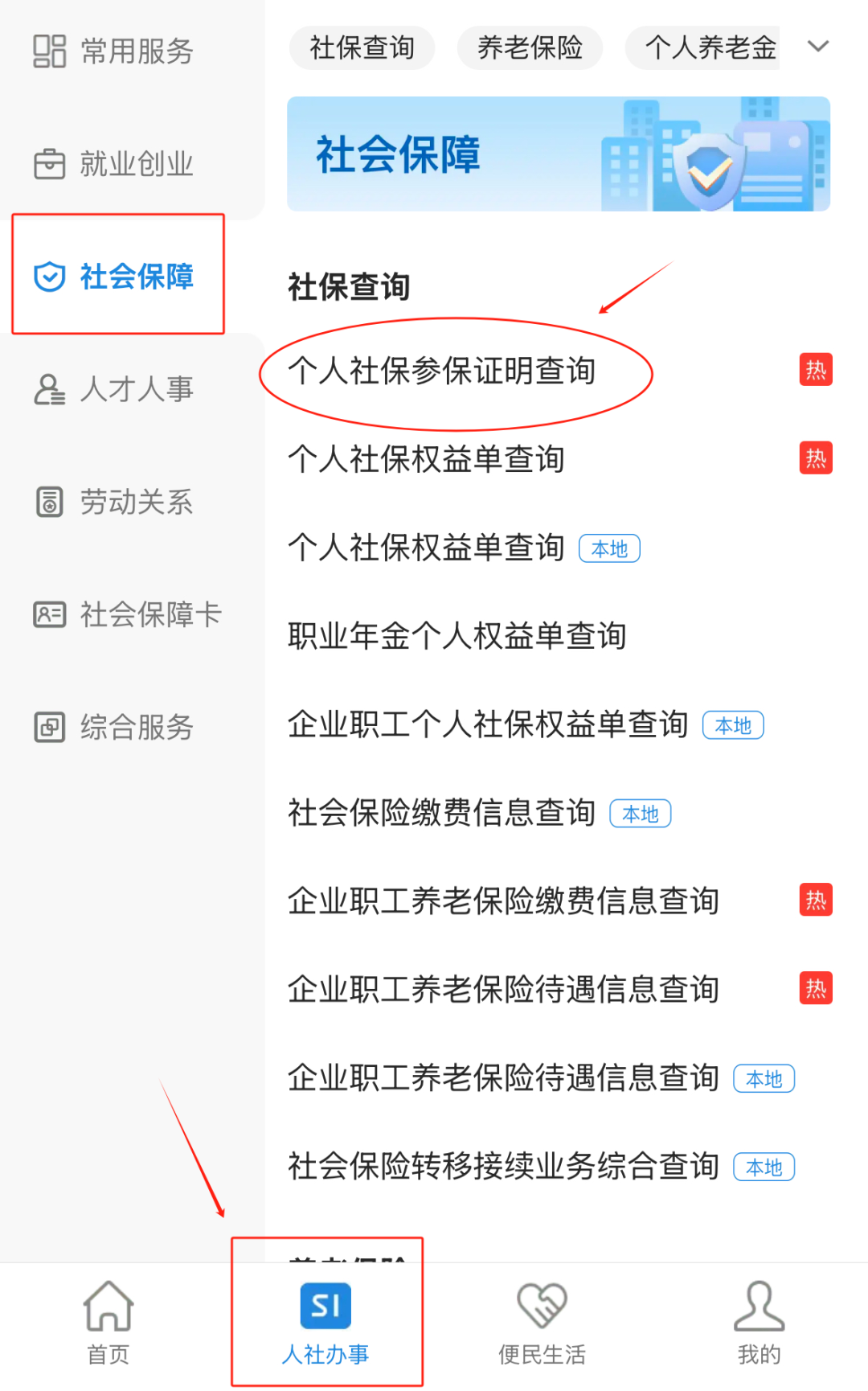This screenshot has height=1391, width=868.
Task: Open 个人社保参保证明查询
Action: pos(442,371)
